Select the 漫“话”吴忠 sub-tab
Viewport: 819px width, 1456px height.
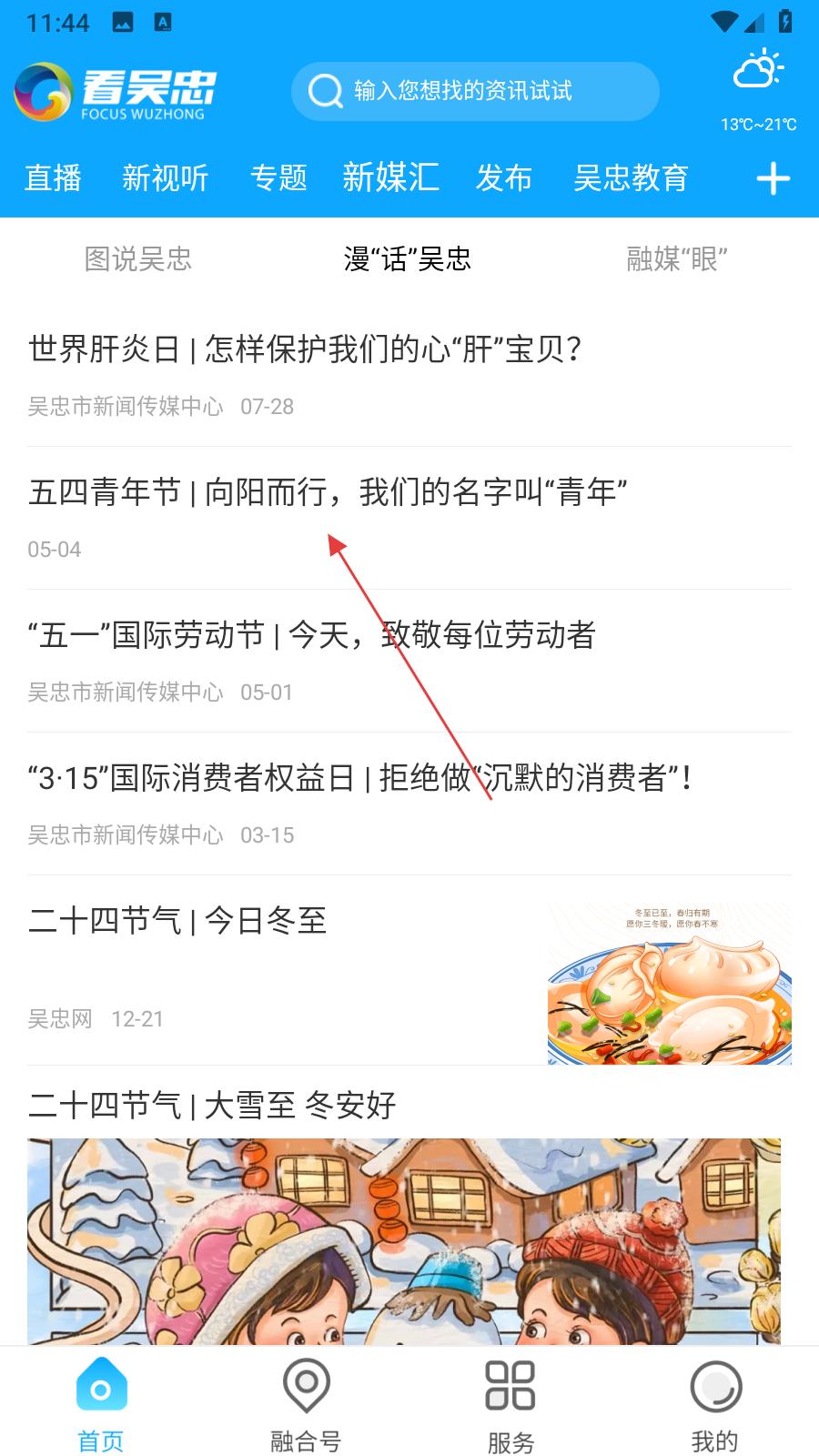[x=408, y=259]
